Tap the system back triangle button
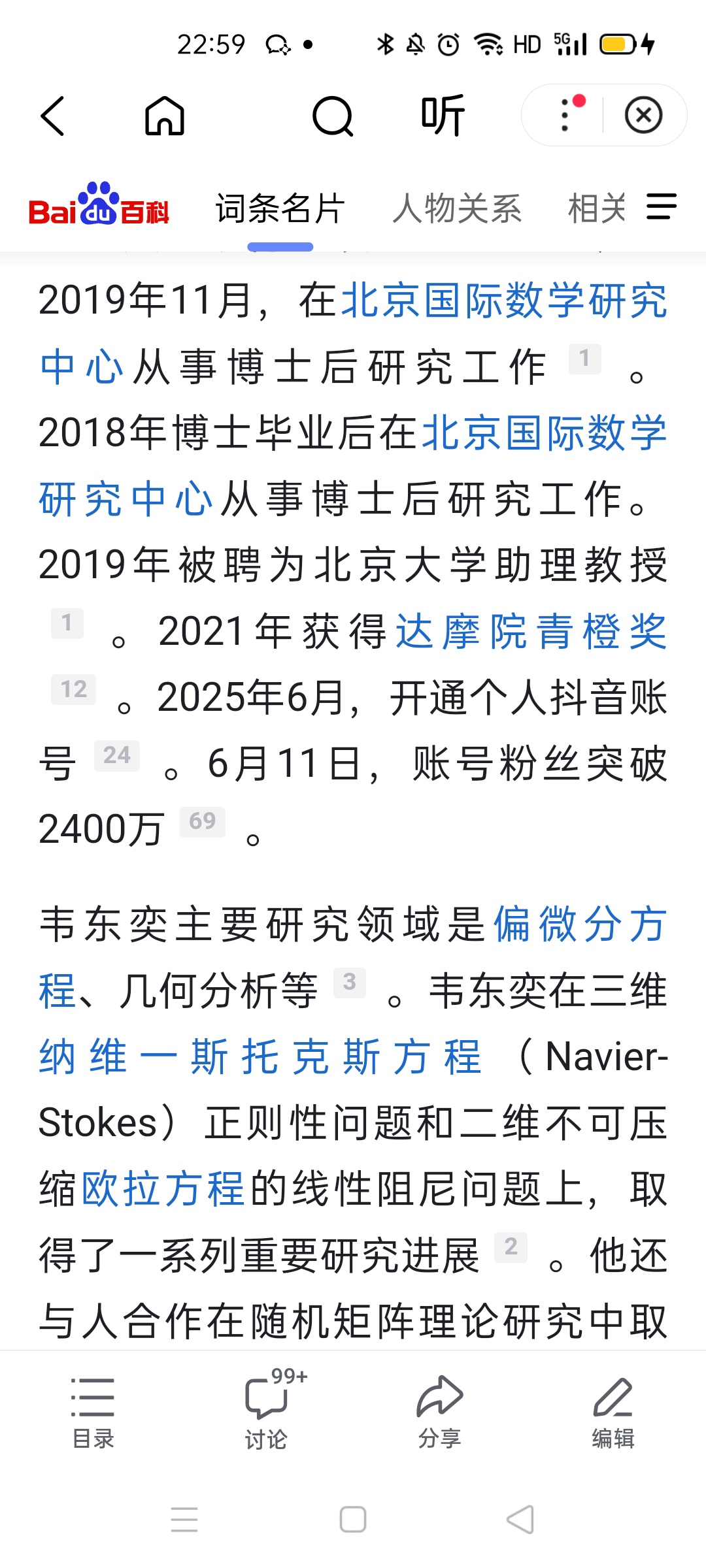The height and width of the screenshot is (1568, 706). pos(521,1519)
